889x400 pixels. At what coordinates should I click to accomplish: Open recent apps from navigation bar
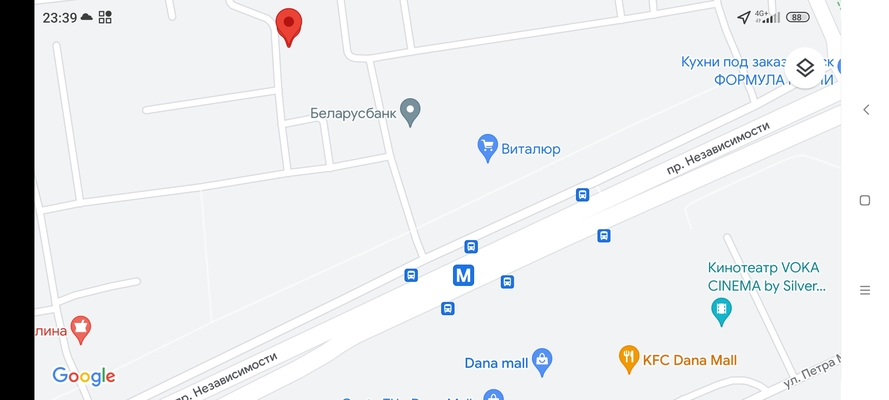865,290
